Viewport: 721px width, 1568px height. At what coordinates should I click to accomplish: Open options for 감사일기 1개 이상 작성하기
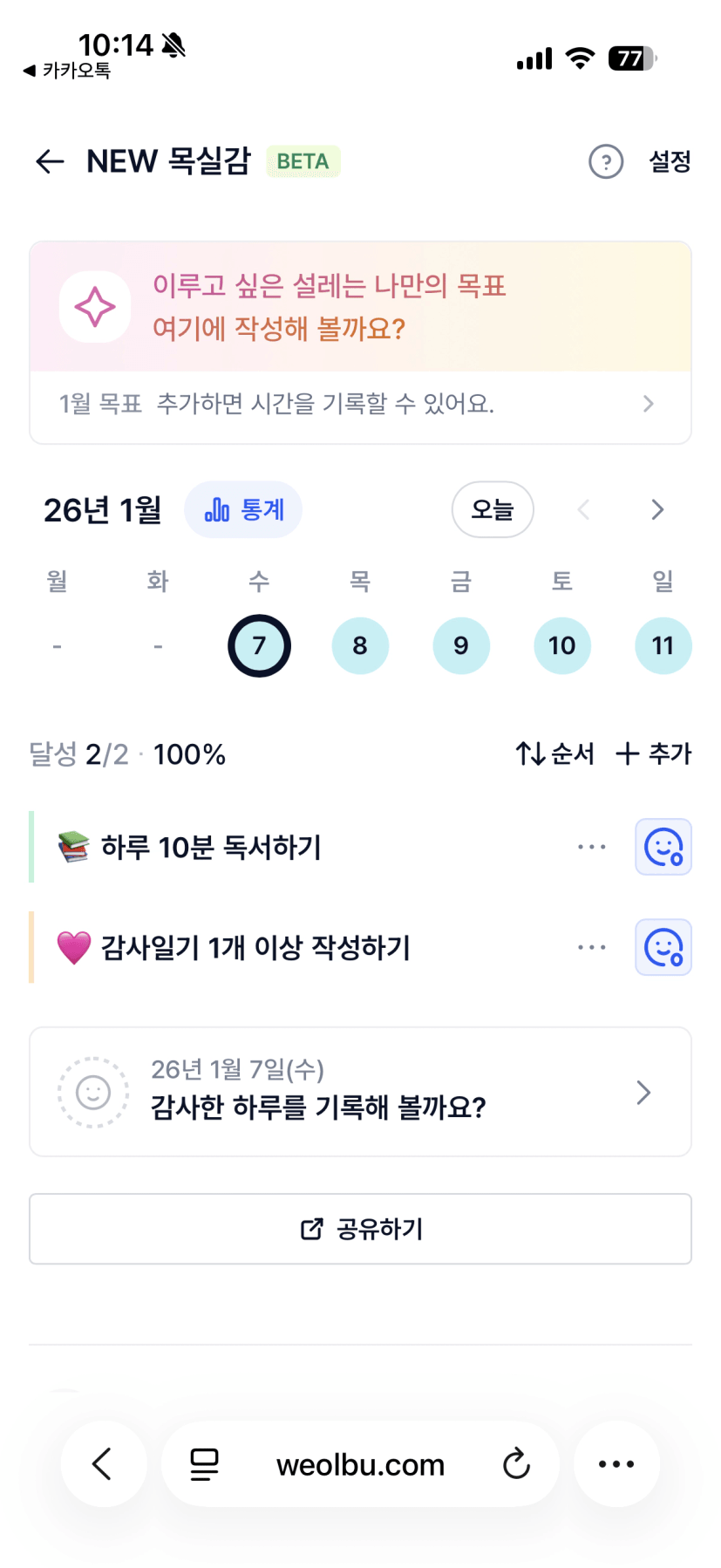pyautogui.click(x=592, y=947)
